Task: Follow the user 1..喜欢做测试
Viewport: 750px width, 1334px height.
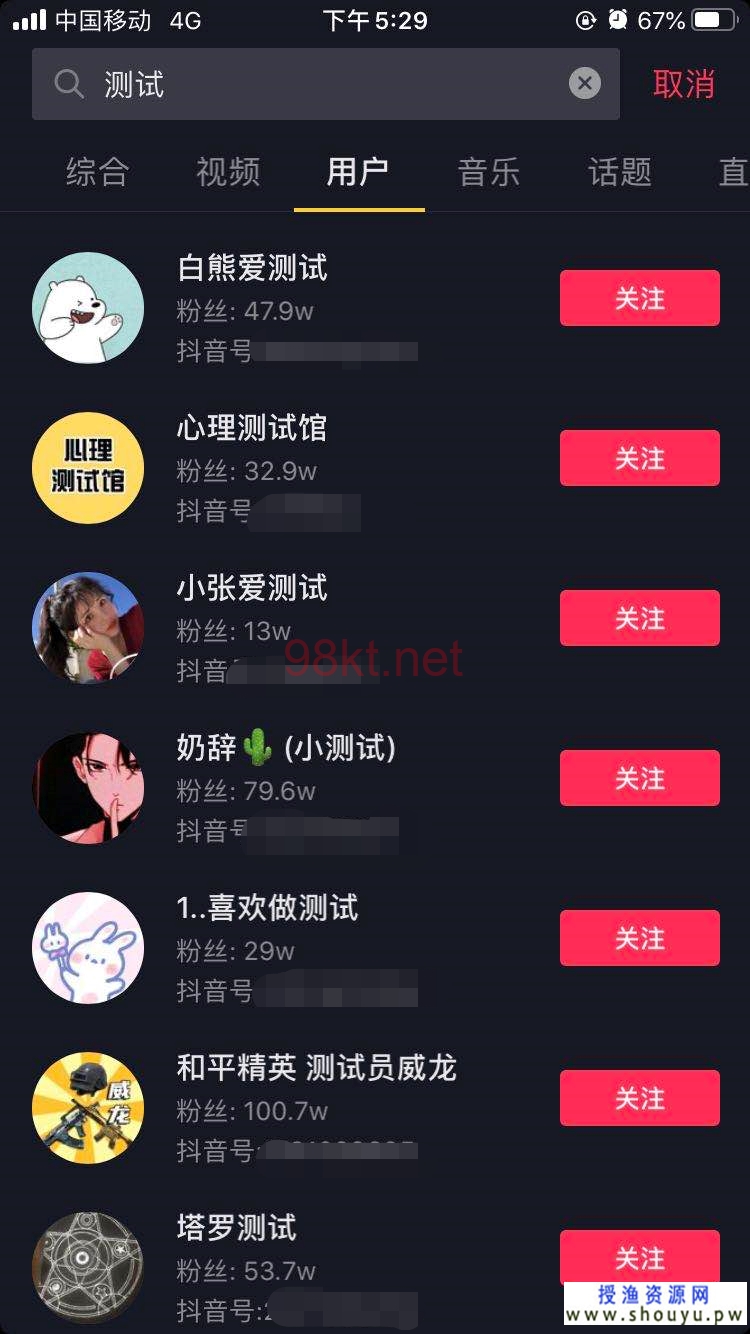Action: (x=639, y=938)
